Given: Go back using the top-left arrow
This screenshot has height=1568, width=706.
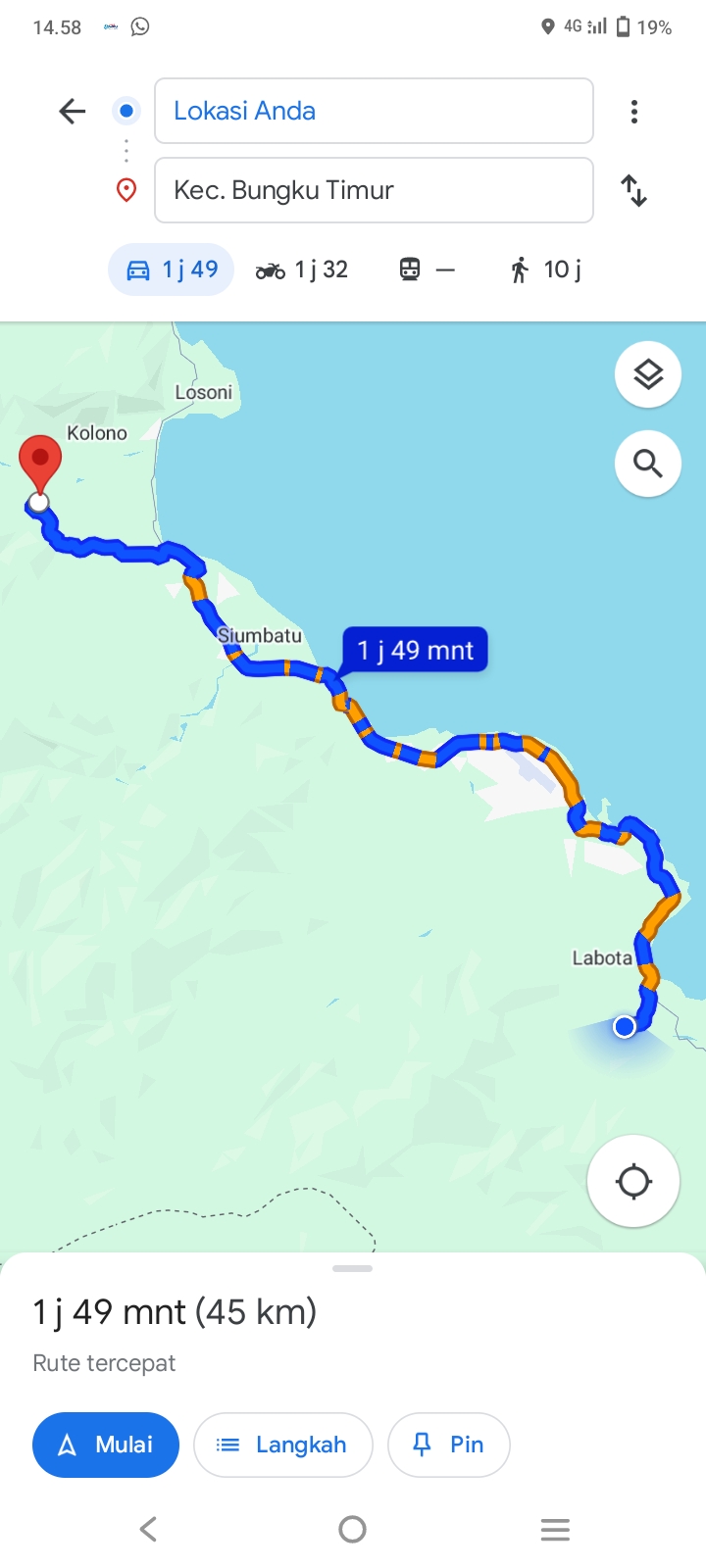Looking at the screenshot, I should pos(73,112).
